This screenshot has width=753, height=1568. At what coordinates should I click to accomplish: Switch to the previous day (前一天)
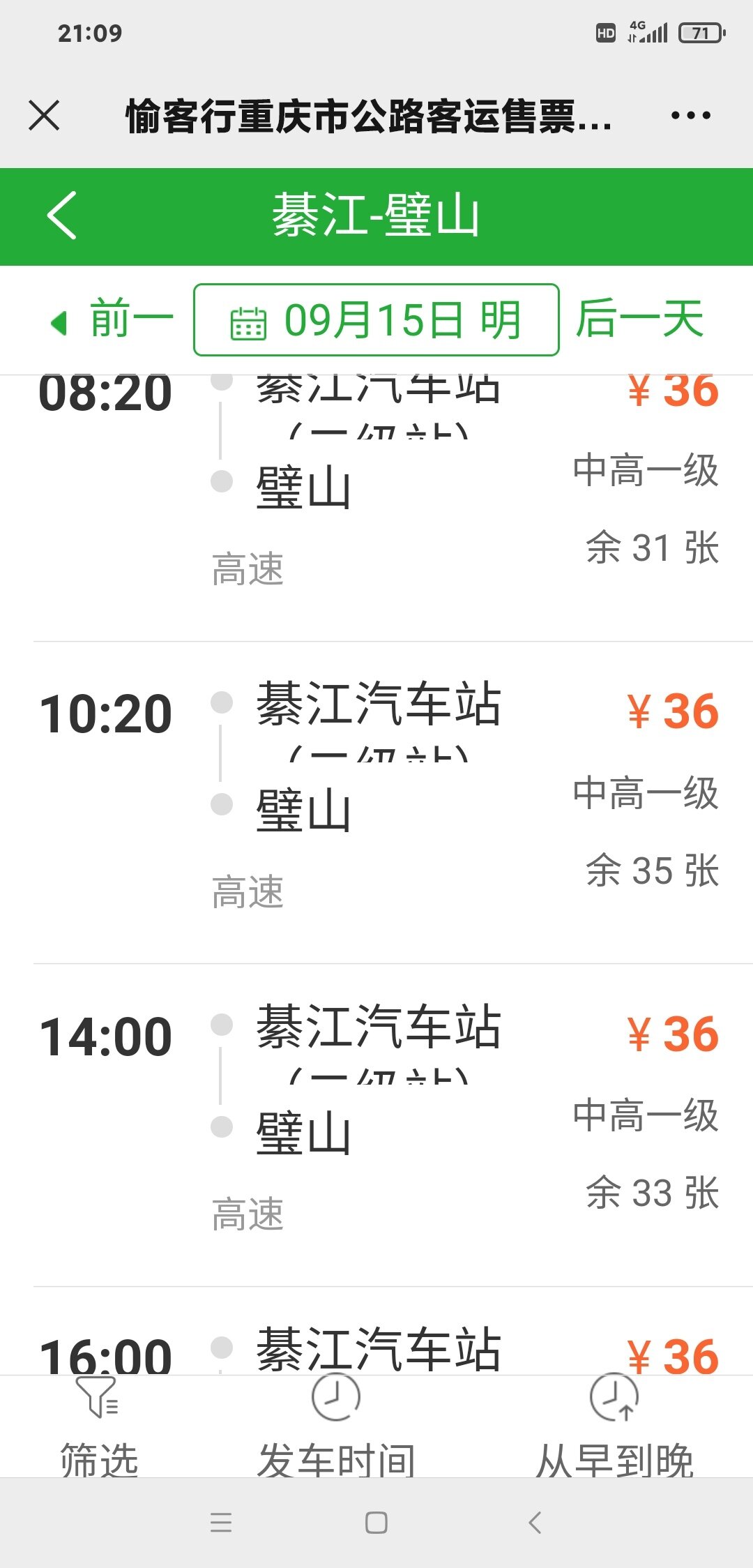click(x=112, y=319)
